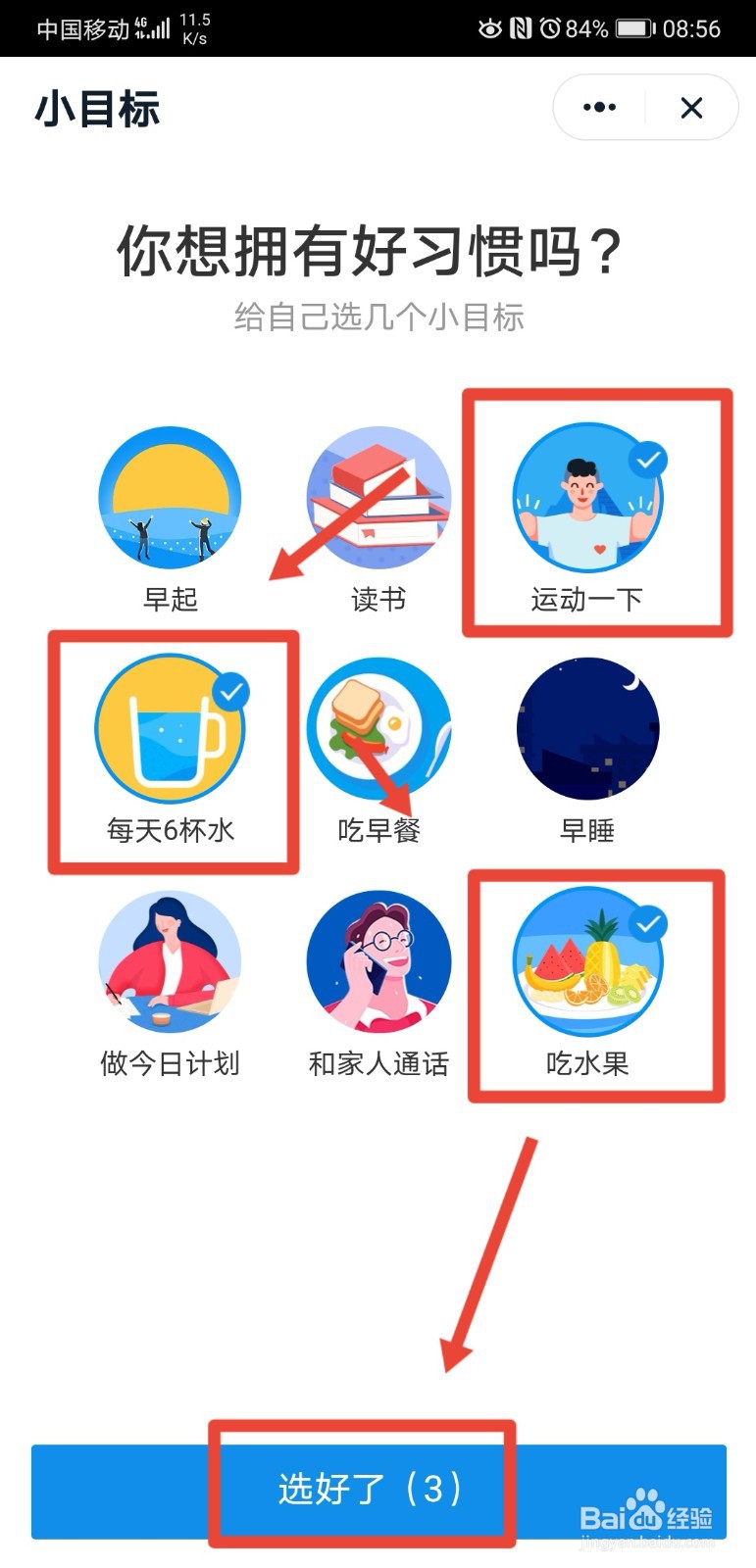This screenshot has width=756, height=1568.
Task: Tap the 做今日计划 planning habit icon
Action: click(x=171, y=961)
